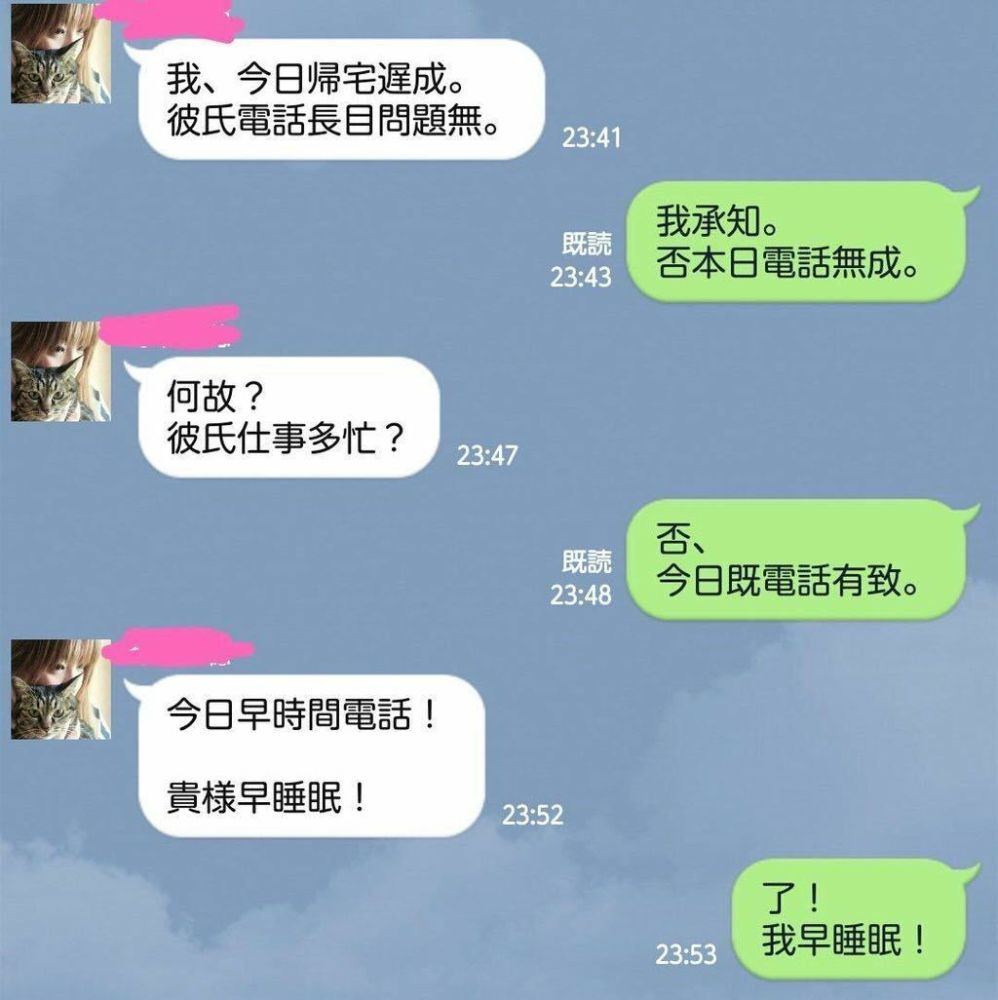Open sender's avatar beside the 23:41 message
The height and width of the screenshot is (1000, 998).
tap(61, 54)
